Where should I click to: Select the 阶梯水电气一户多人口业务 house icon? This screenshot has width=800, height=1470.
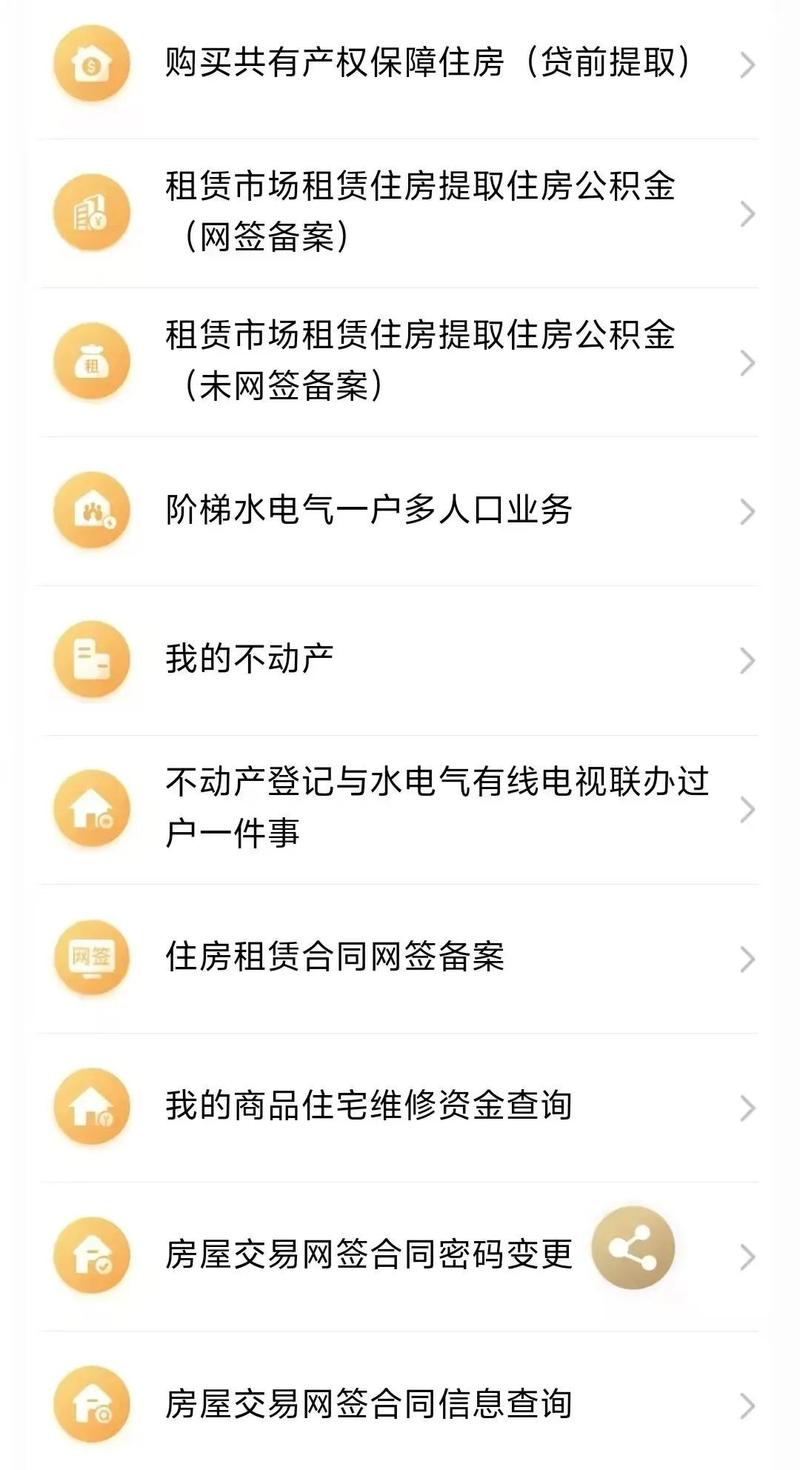click(92, 511)
